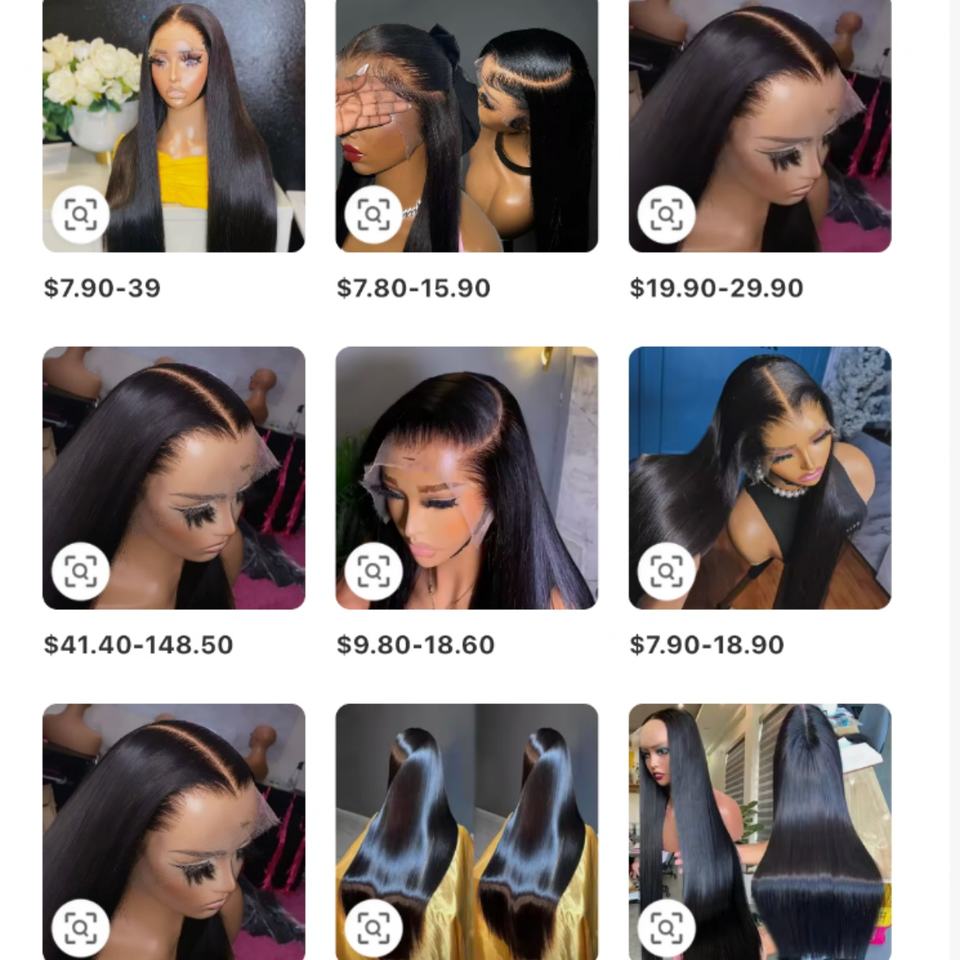Tap image search icon on $7.80-15.90 product
Viewport: 960px width, 960px height.
click(374, 214)
